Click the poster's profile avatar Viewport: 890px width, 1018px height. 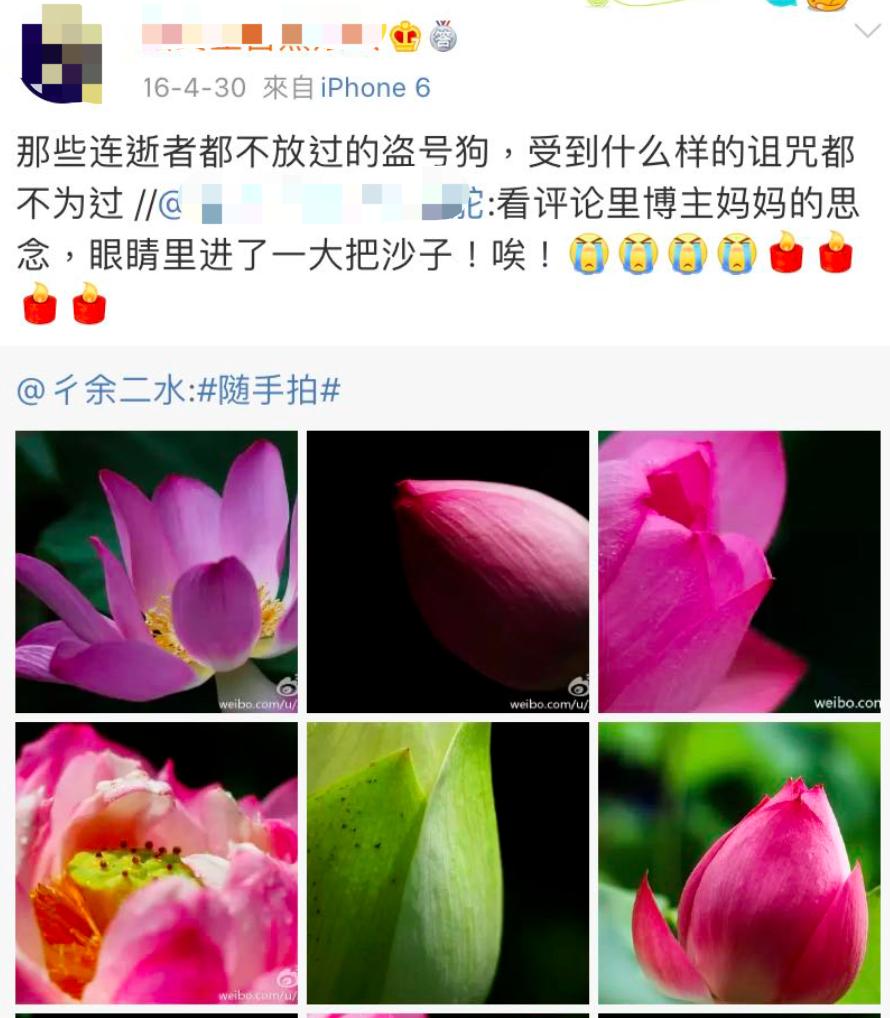[62, 55]
